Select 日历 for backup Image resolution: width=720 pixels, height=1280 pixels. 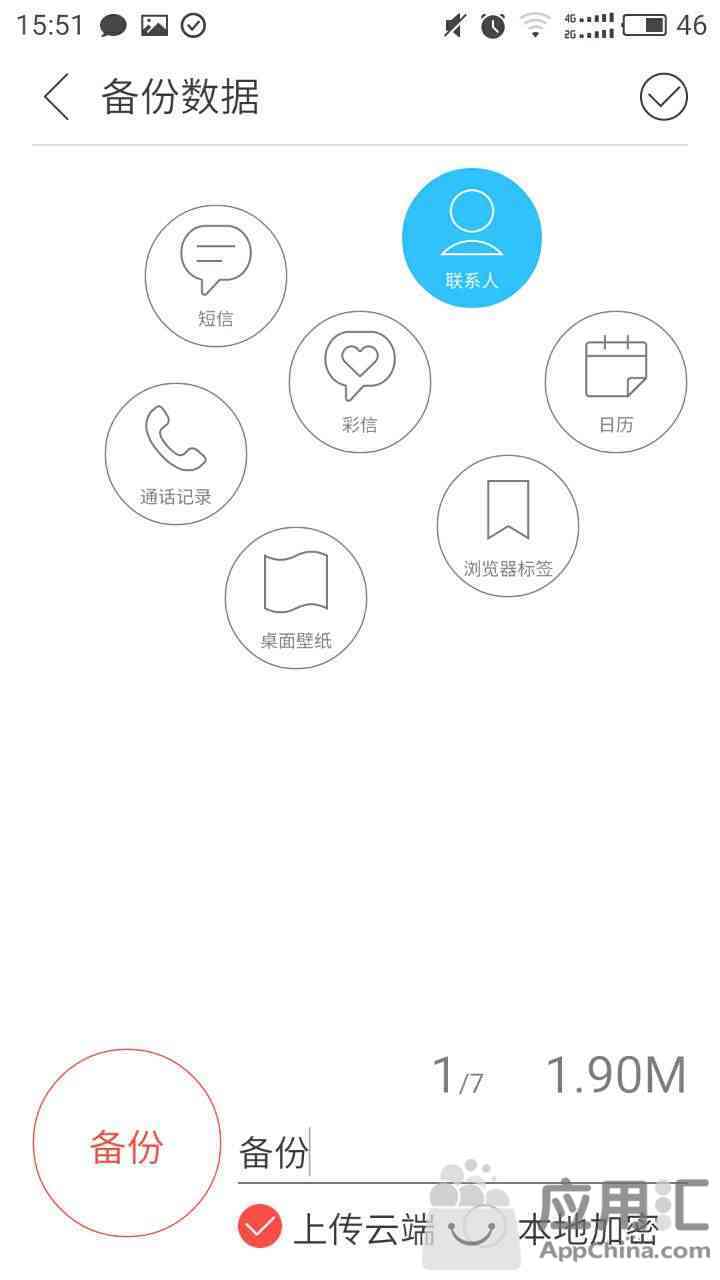(x=616, y=382)
